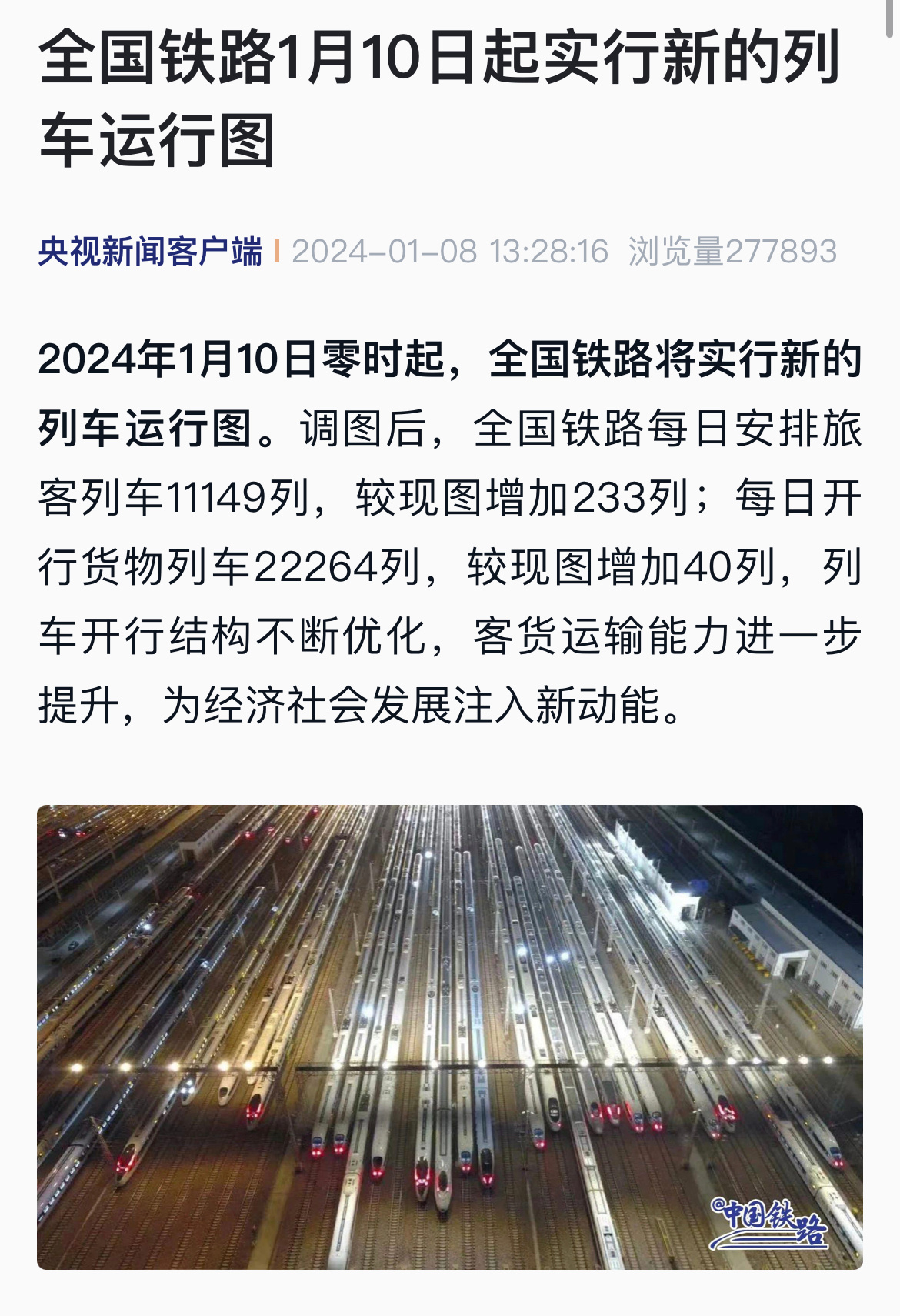The height and width of the screenshot is (1316, 900).
Task: Open the 央视新闻客户端 source link
Action: pyautogui.click(x=150, y=252)
